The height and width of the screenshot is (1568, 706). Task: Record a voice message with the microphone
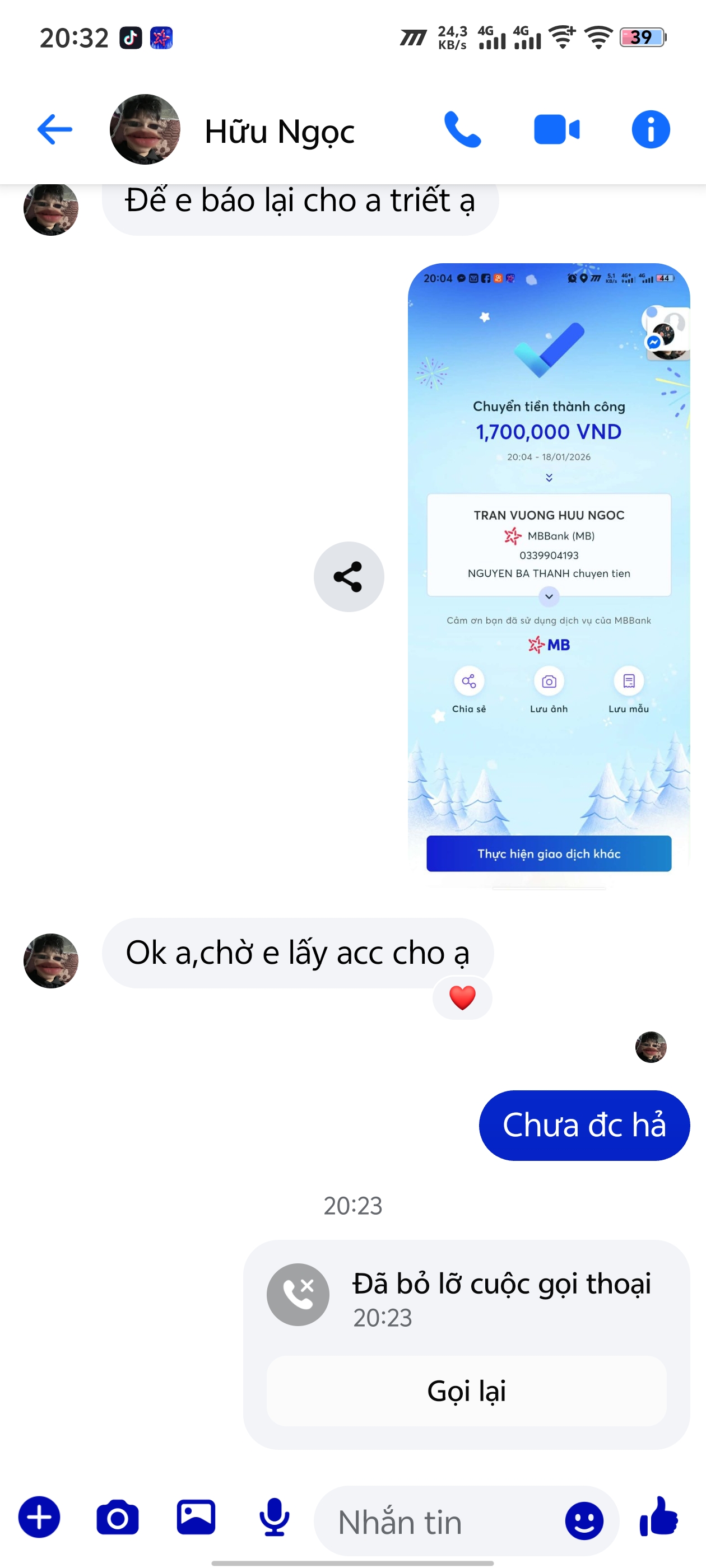(274, 1517)
